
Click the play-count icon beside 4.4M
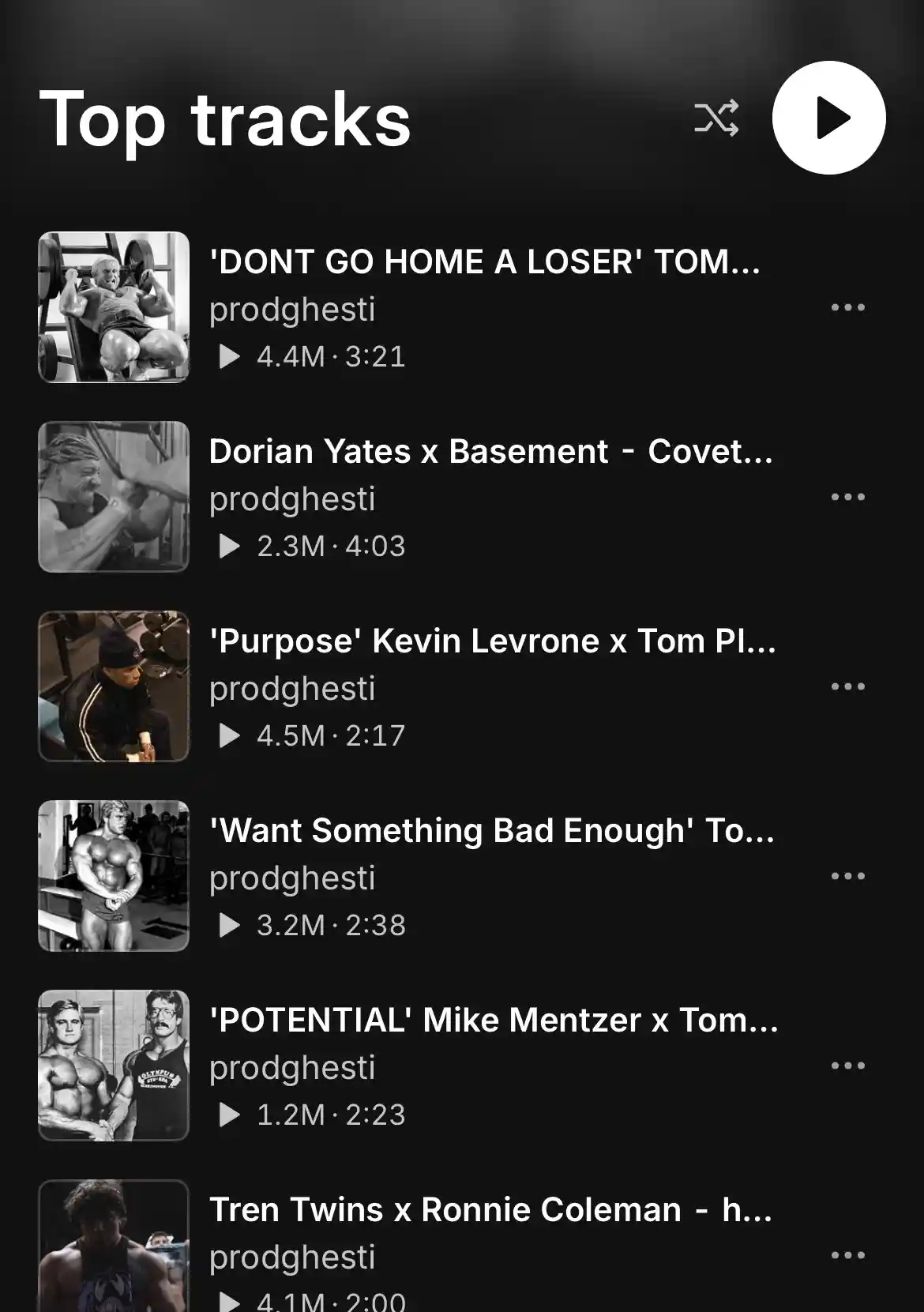(x=230, y=355)
